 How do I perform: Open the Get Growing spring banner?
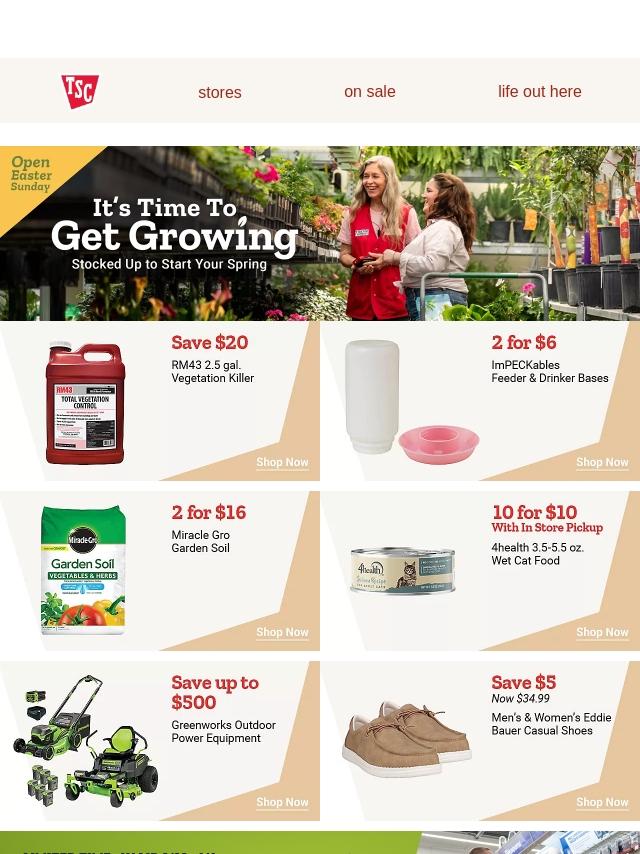[x=320, y=233]
